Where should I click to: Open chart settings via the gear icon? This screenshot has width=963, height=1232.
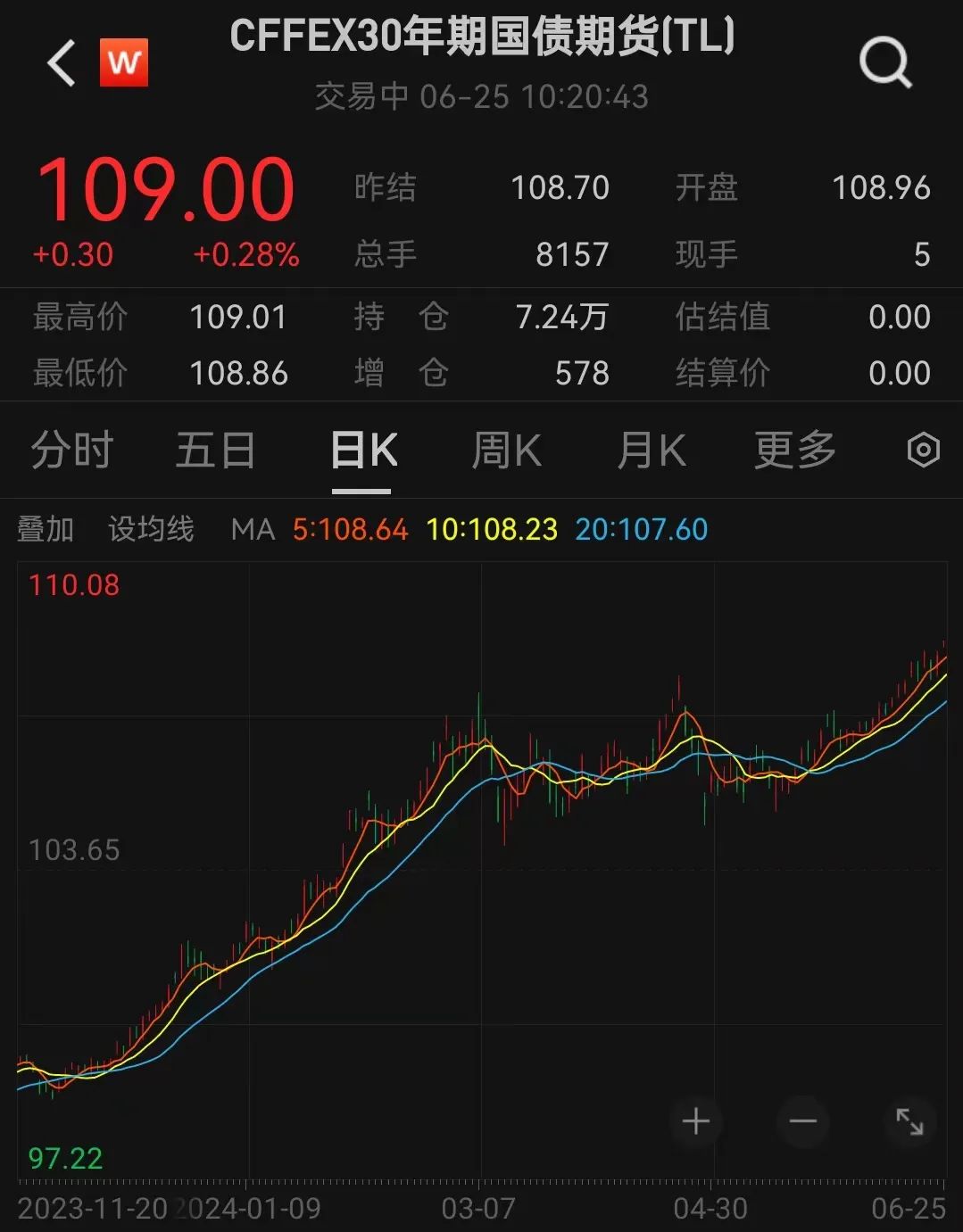(923, 451)
